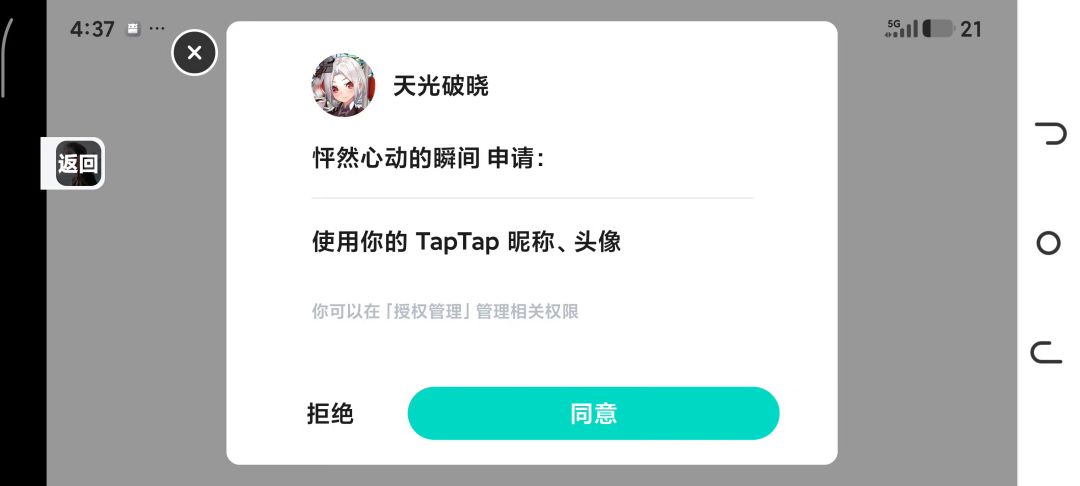The height and width of the screenshot is (486, 1080).
Task: Close the authorization dialog with X
Action: (195, 53)
